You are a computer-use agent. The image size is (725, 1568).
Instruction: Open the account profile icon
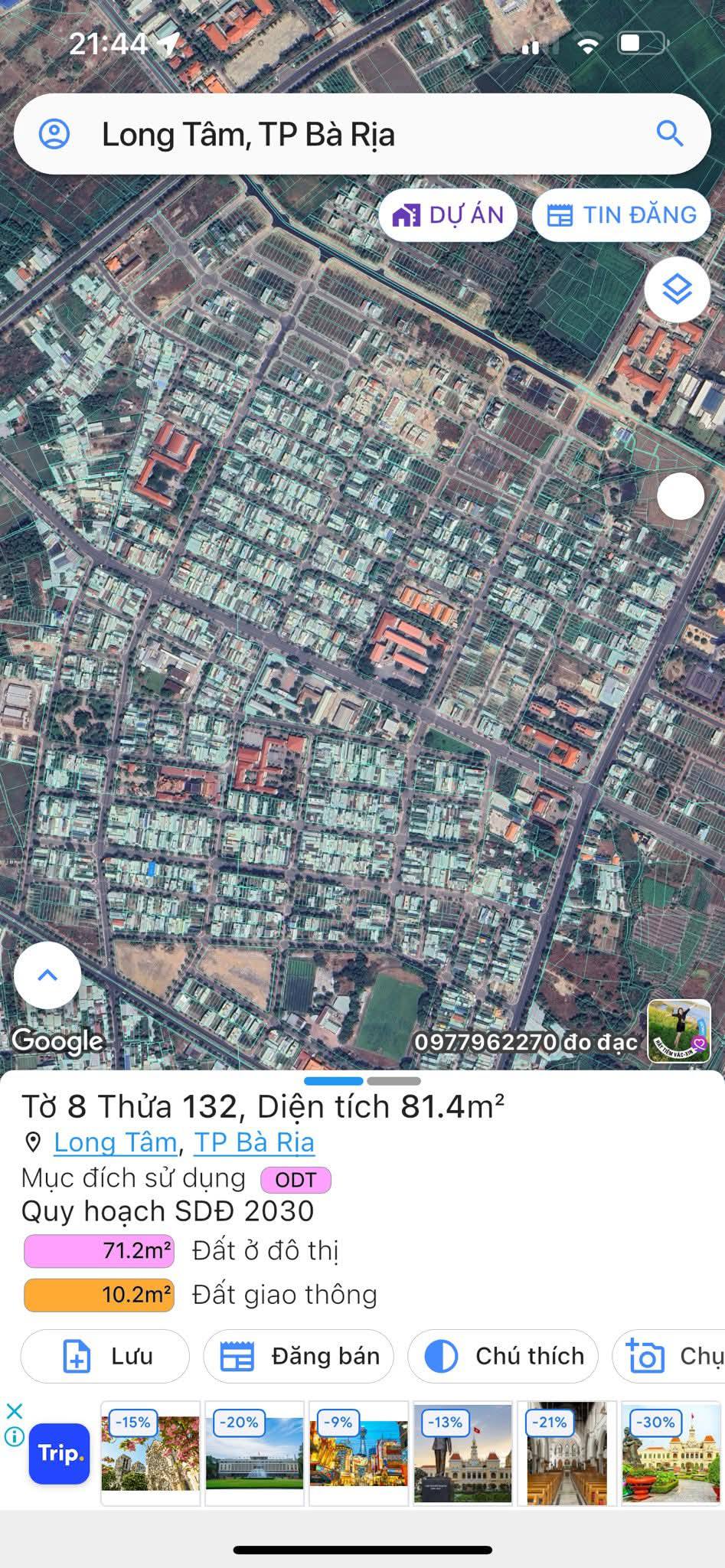54,134
